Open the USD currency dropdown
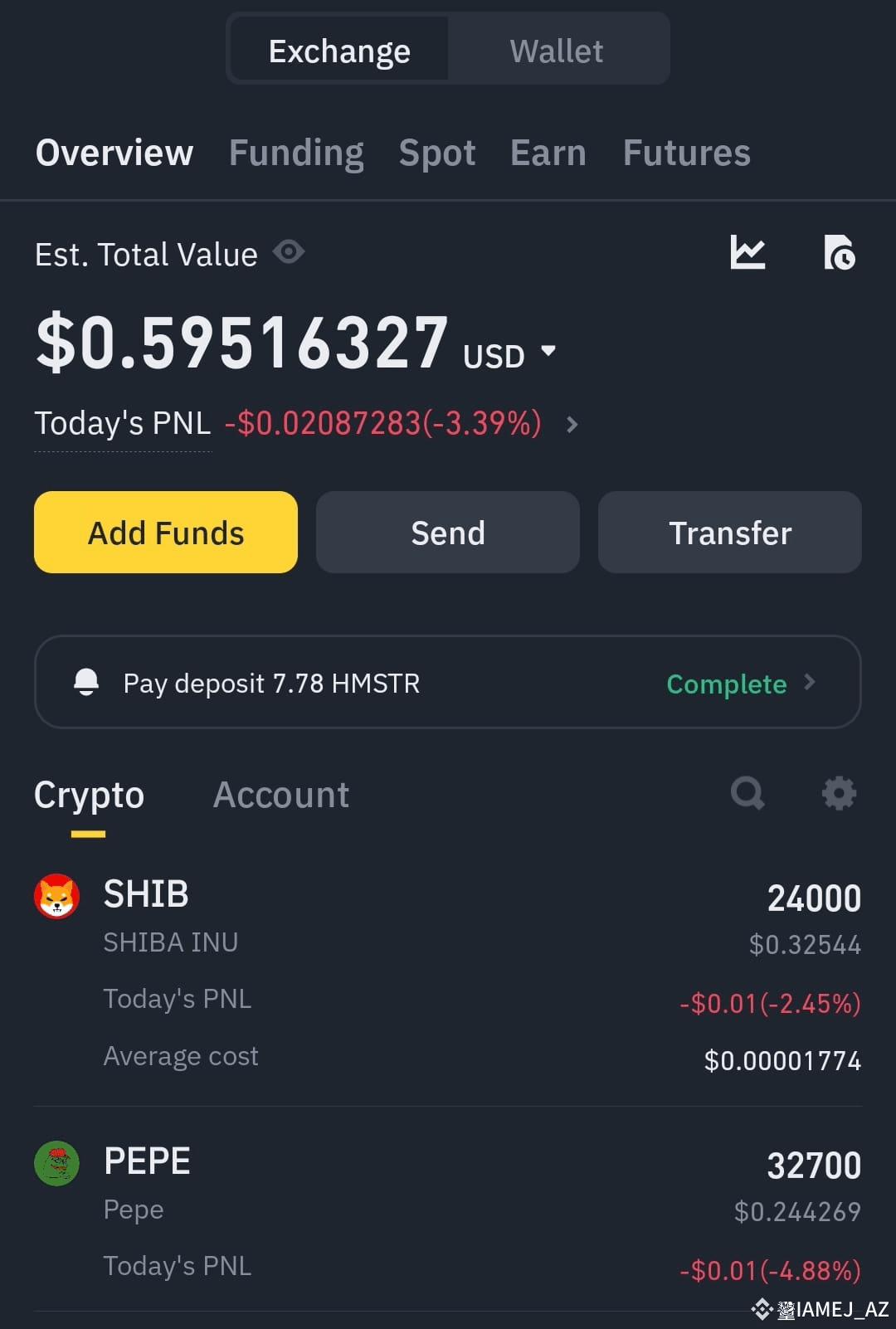 548,352
